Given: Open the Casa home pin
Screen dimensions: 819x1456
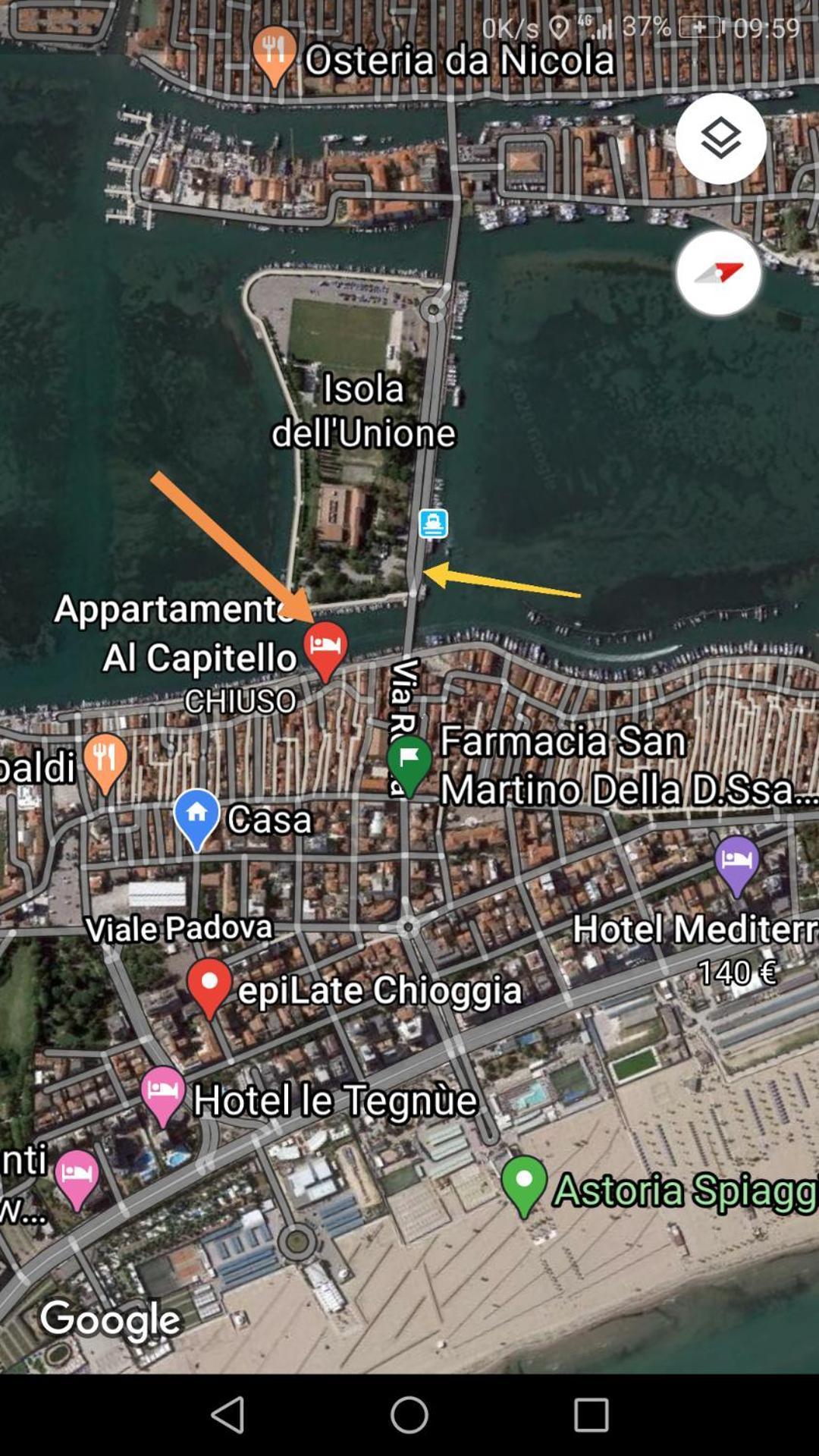Looking at the screenshot, I should click(x=196, y=817).
